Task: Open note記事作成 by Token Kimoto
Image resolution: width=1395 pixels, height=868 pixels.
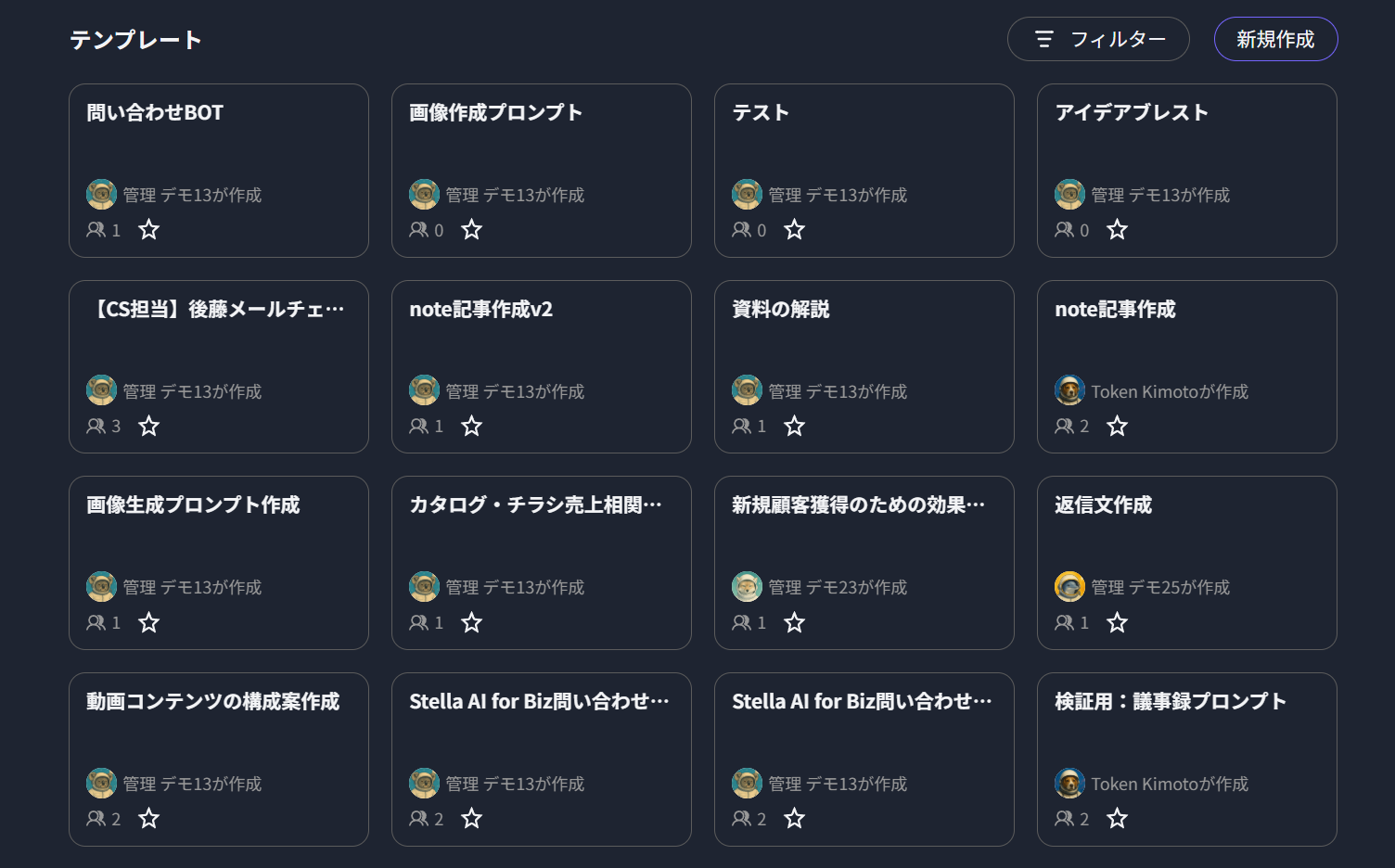Action: (1187, 366)
